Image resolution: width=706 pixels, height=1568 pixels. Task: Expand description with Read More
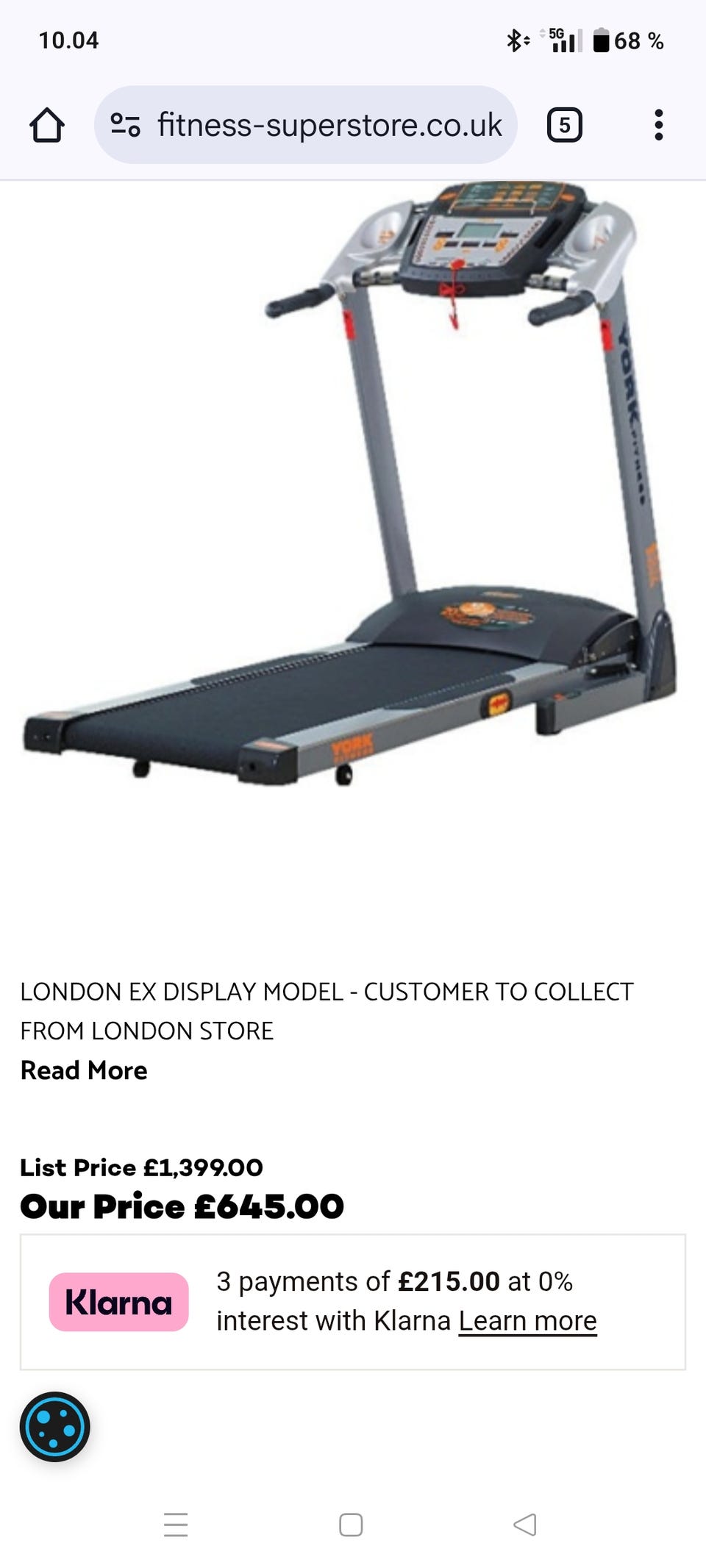pos(84,1070)
